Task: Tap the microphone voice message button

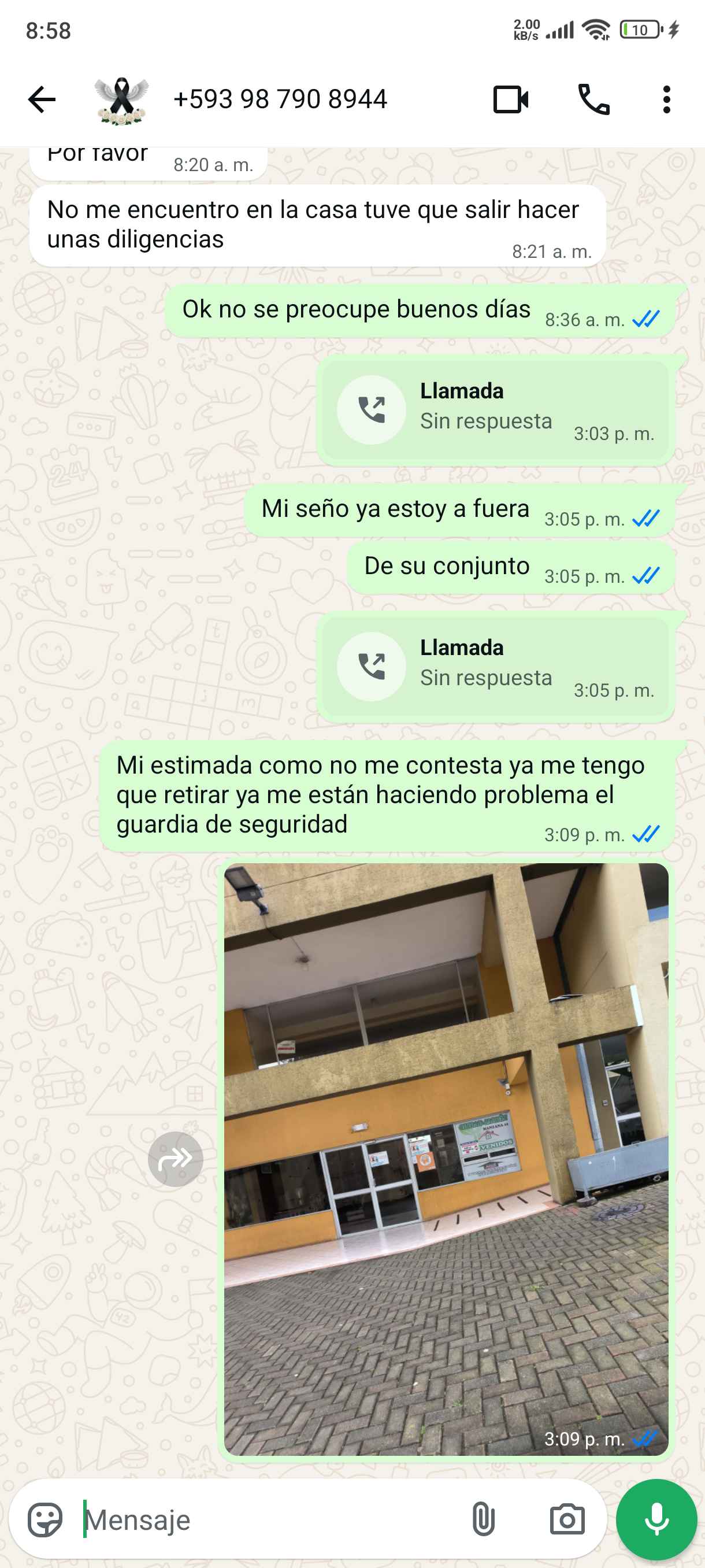Action: 656,1520
